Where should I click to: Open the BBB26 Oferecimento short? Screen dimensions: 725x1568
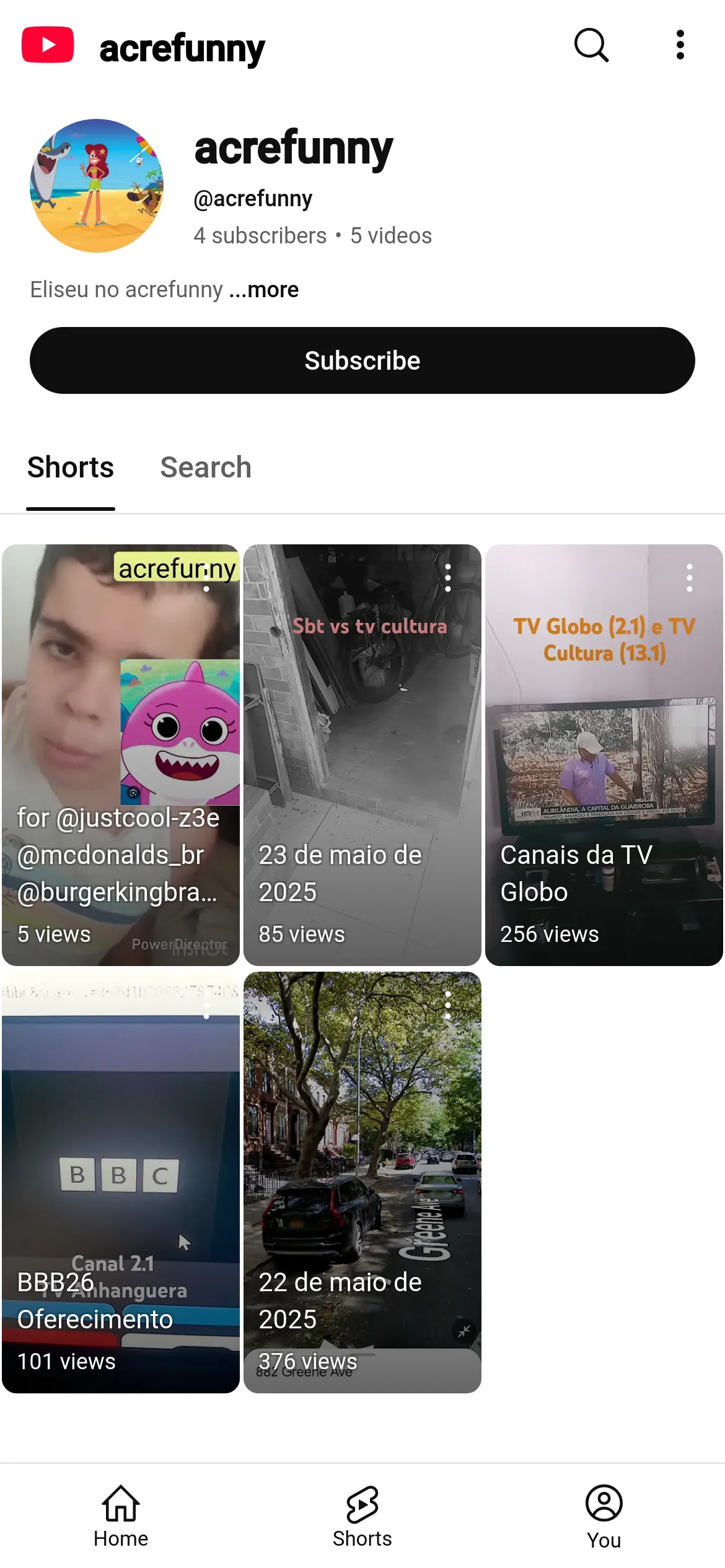pos(121,1183)
